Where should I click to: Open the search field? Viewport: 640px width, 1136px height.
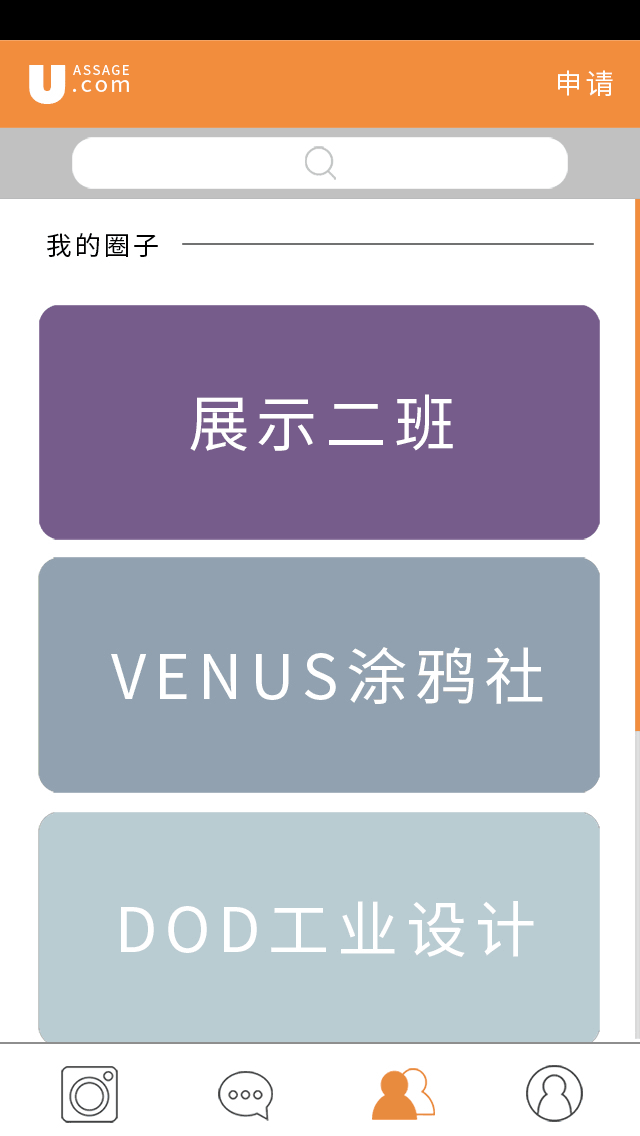pos(320,163)
